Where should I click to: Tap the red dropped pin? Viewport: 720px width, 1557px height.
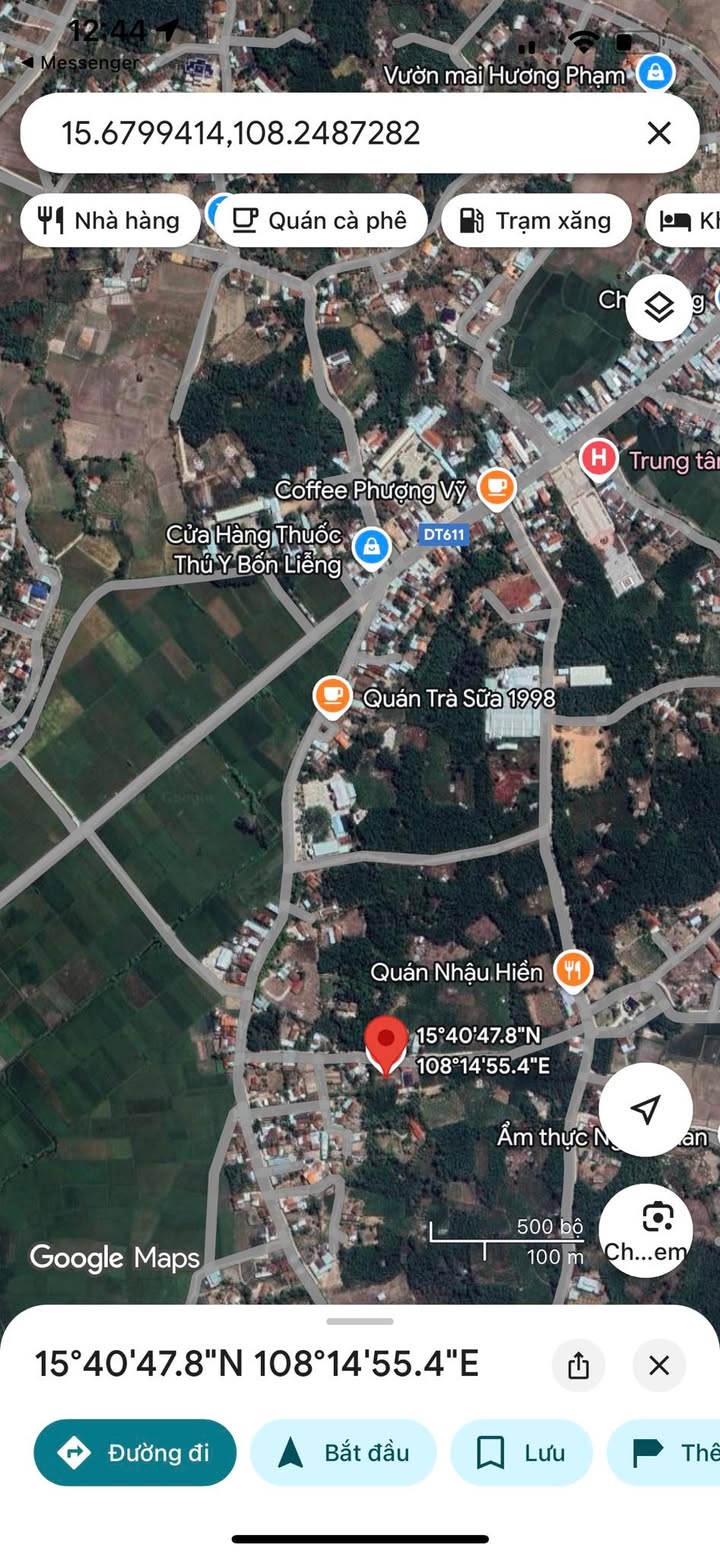click(386, 1045)
